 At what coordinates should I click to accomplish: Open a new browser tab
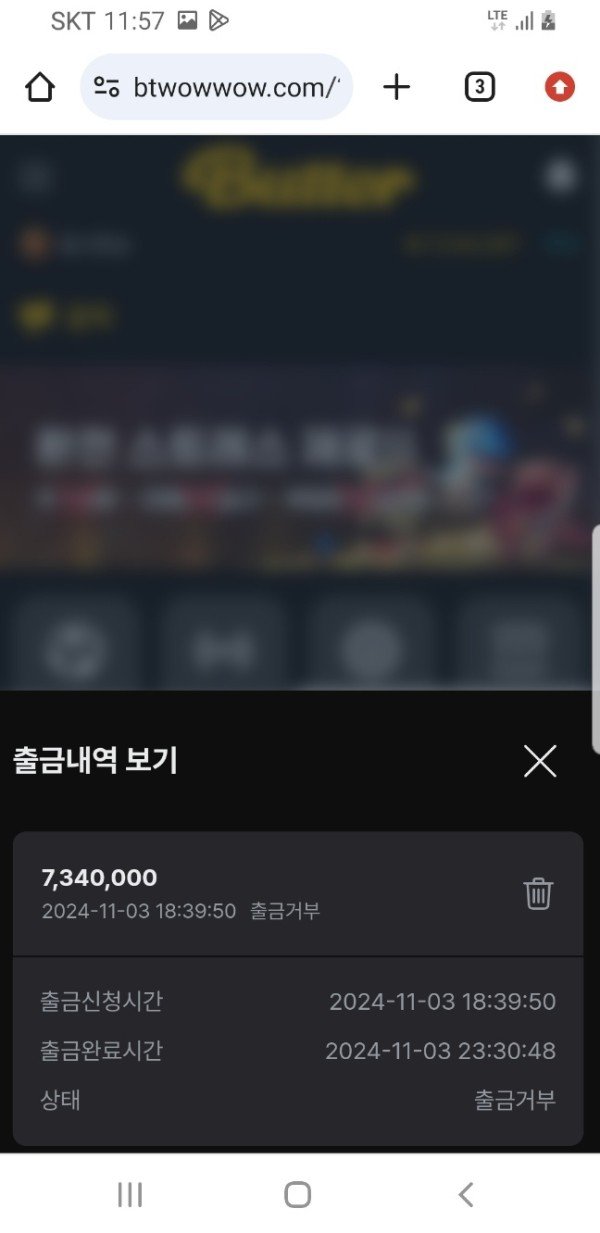(397, 88)
